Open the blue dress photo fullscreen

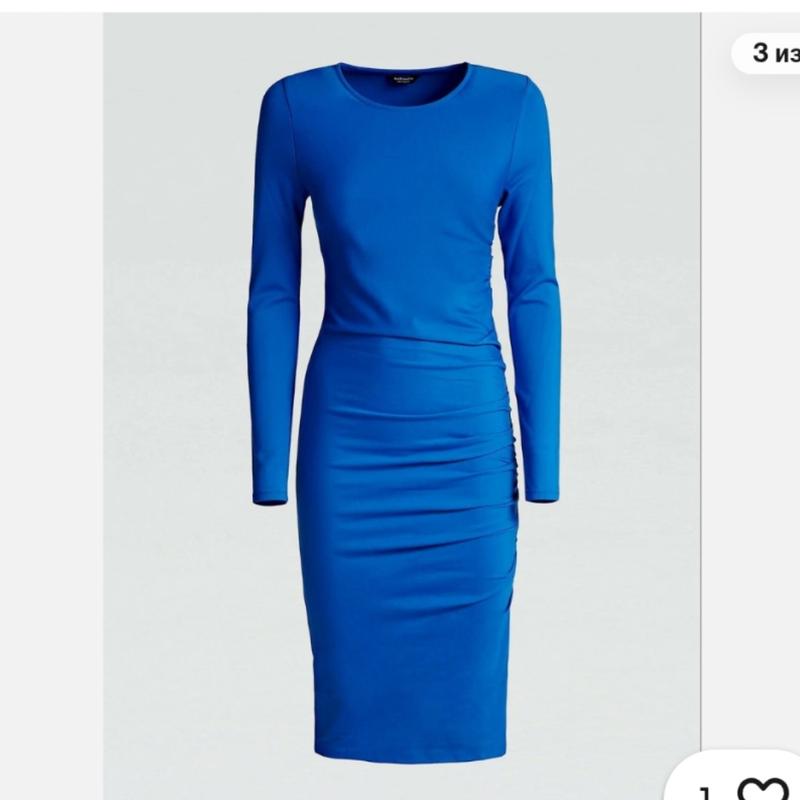pyautogui.click(x=400, y=400)
